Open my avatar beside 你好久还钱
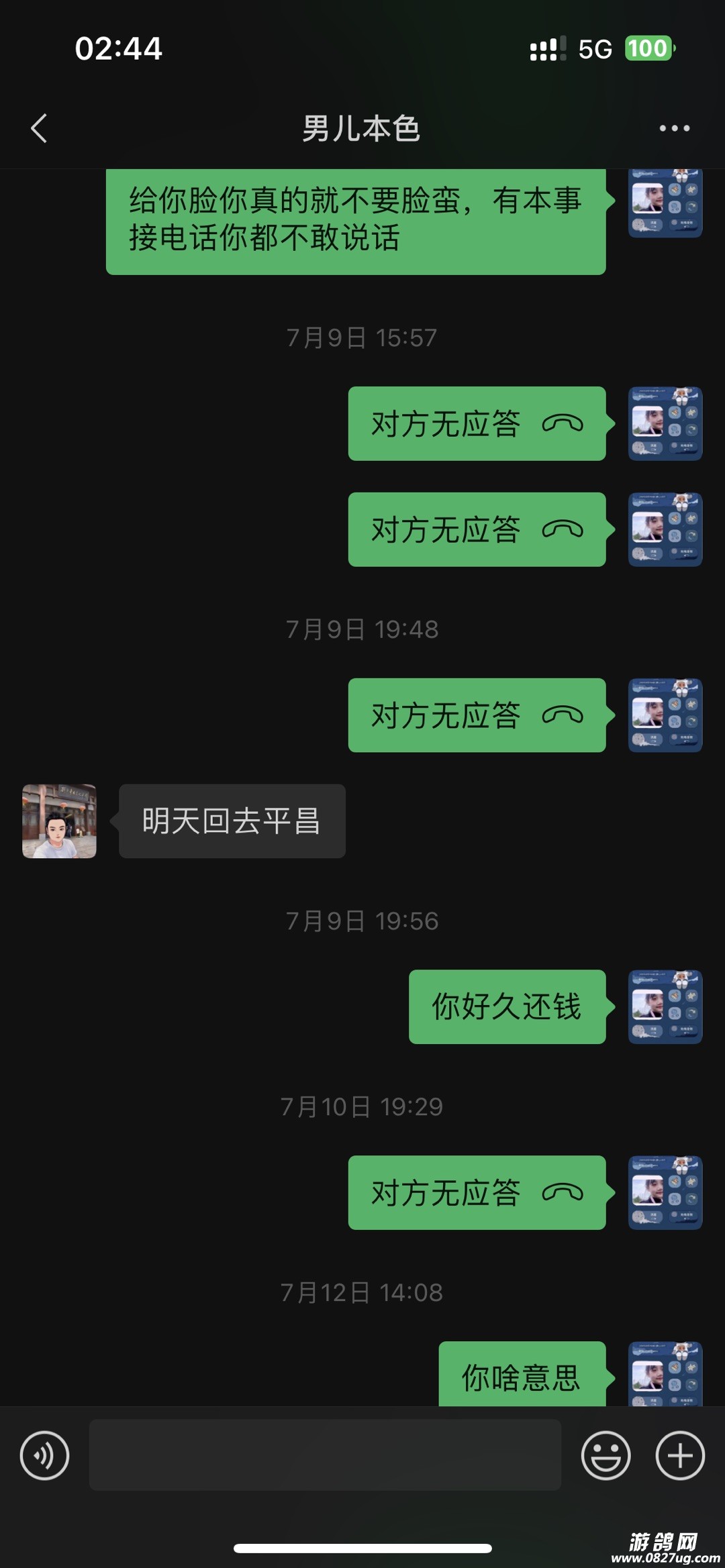The image size is (725, 1568). 665,1006
